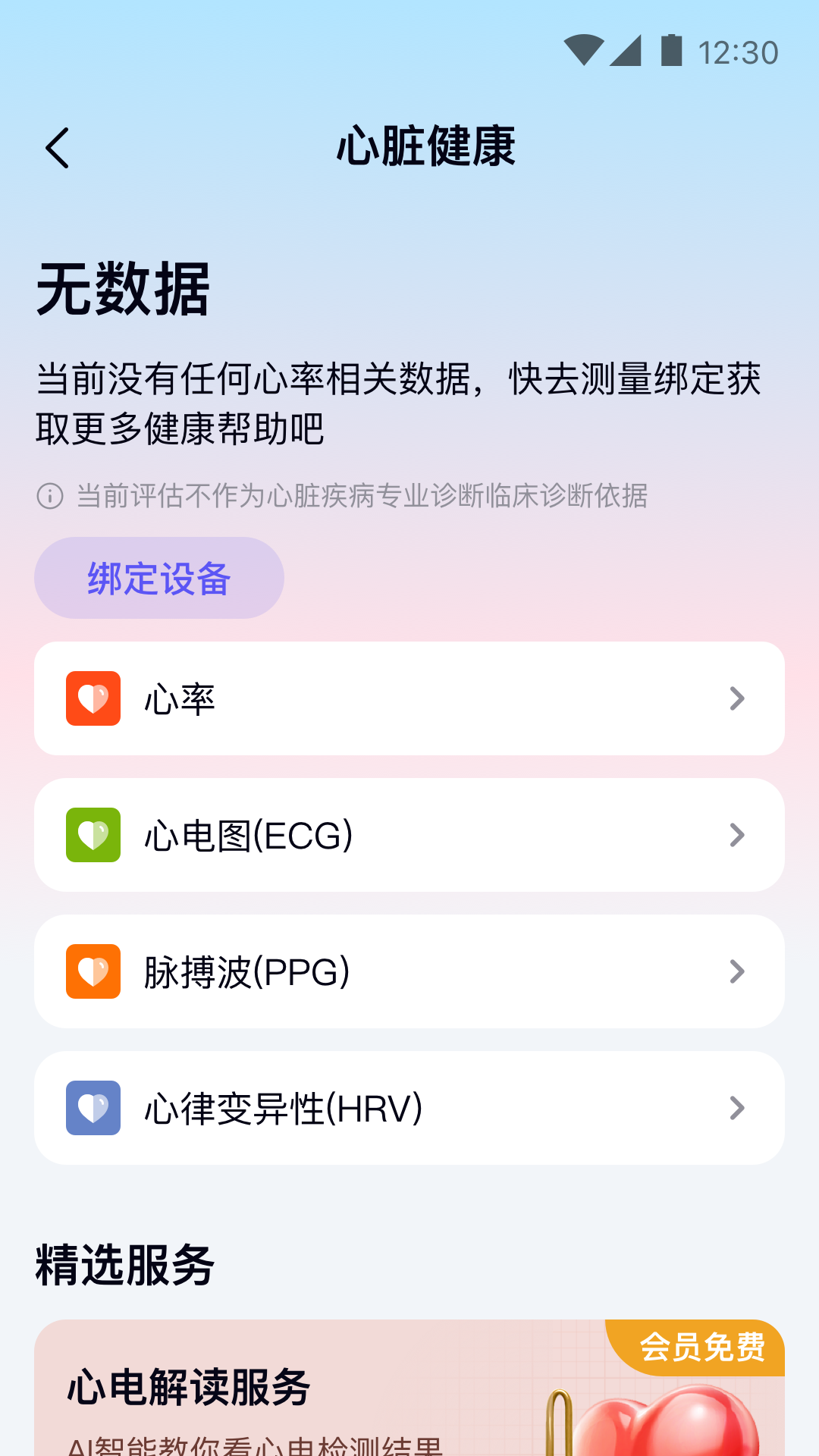The height and width of the screenshot is (1456, 819).
Task: Tap the info circle icon near the disclaimer text
Action: [x=49, y=497]
